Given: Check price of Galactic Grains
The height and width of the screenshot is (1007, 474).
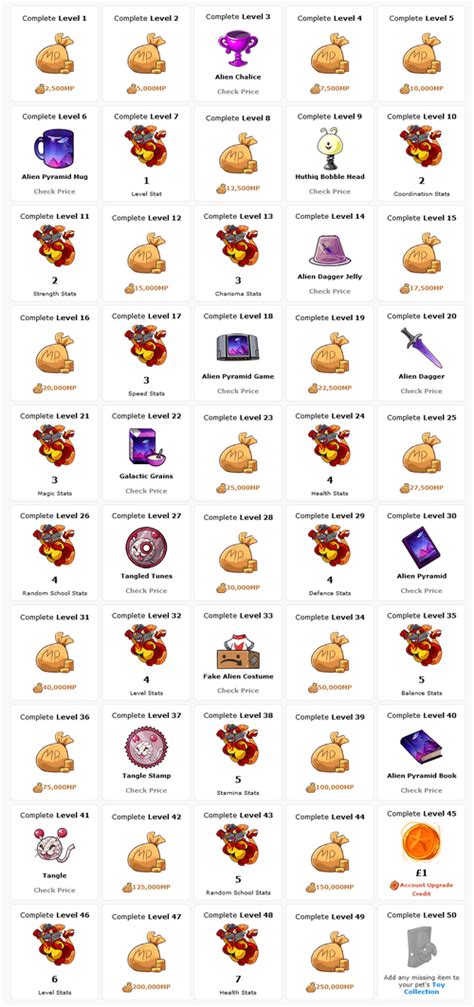Looking at the screenshot, I should 146,491.
